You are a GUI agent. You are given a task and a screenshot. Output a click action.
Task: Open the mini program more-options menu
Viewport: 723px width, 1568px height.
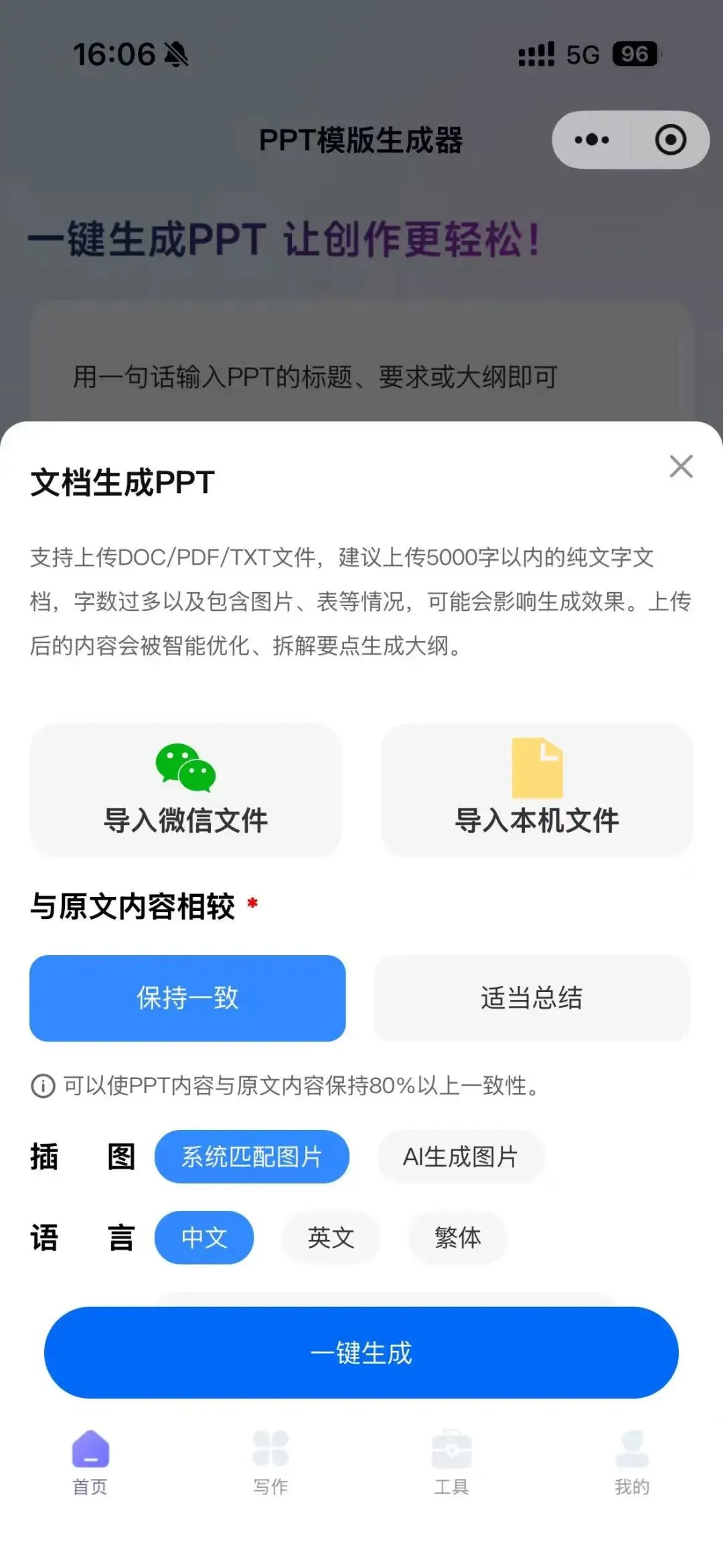(x=592, y=140)
